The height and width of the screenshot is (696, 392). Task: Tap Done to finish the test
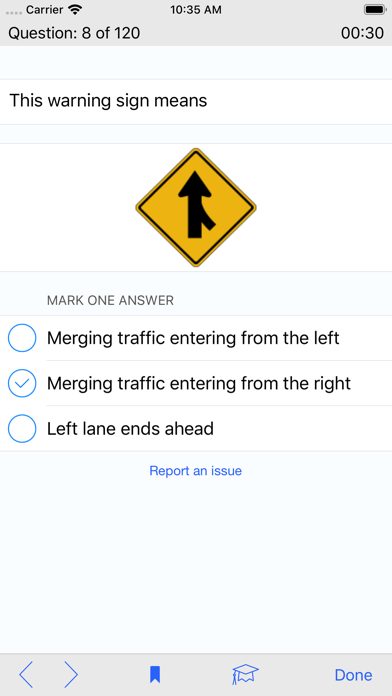click(353, 675)
